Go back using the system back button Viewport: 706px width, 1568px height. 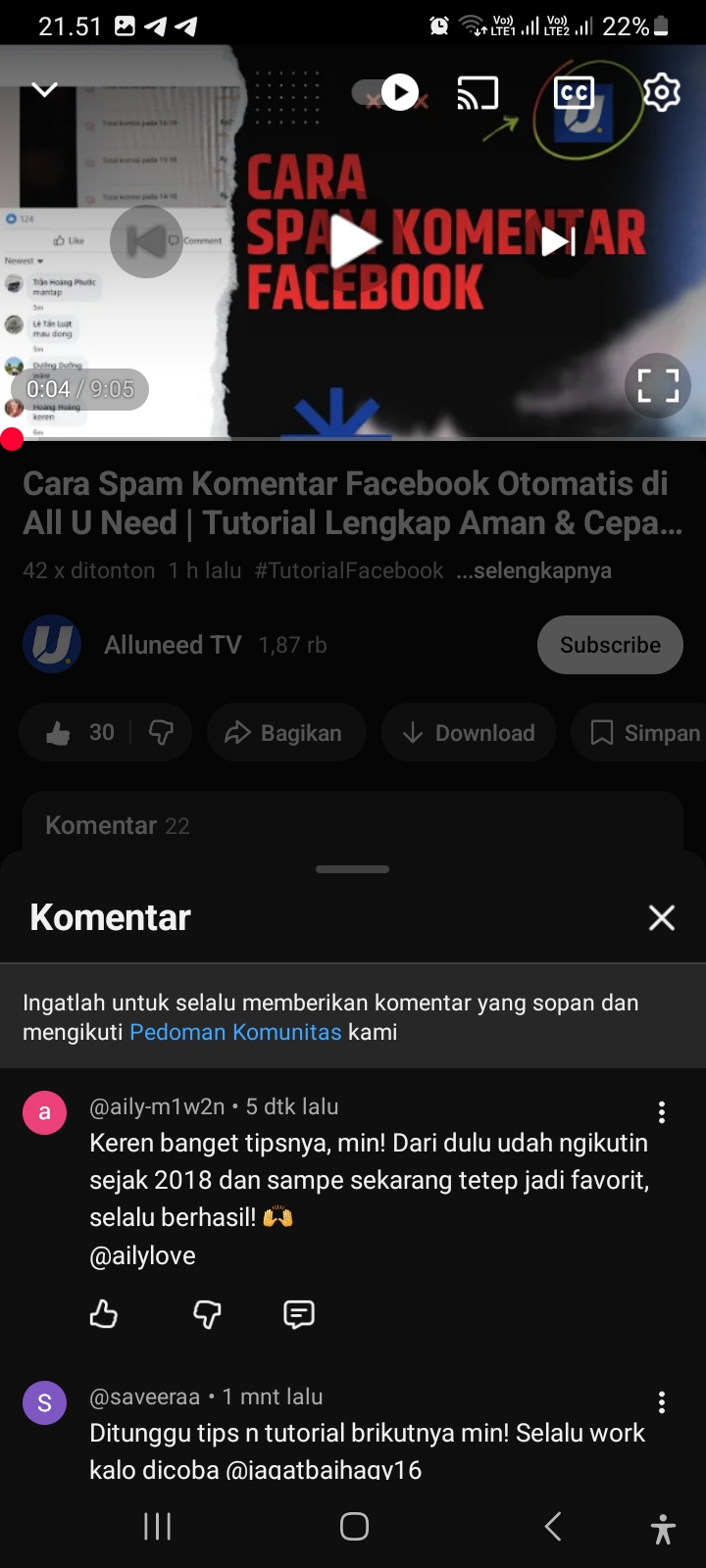pos(553,1526)
